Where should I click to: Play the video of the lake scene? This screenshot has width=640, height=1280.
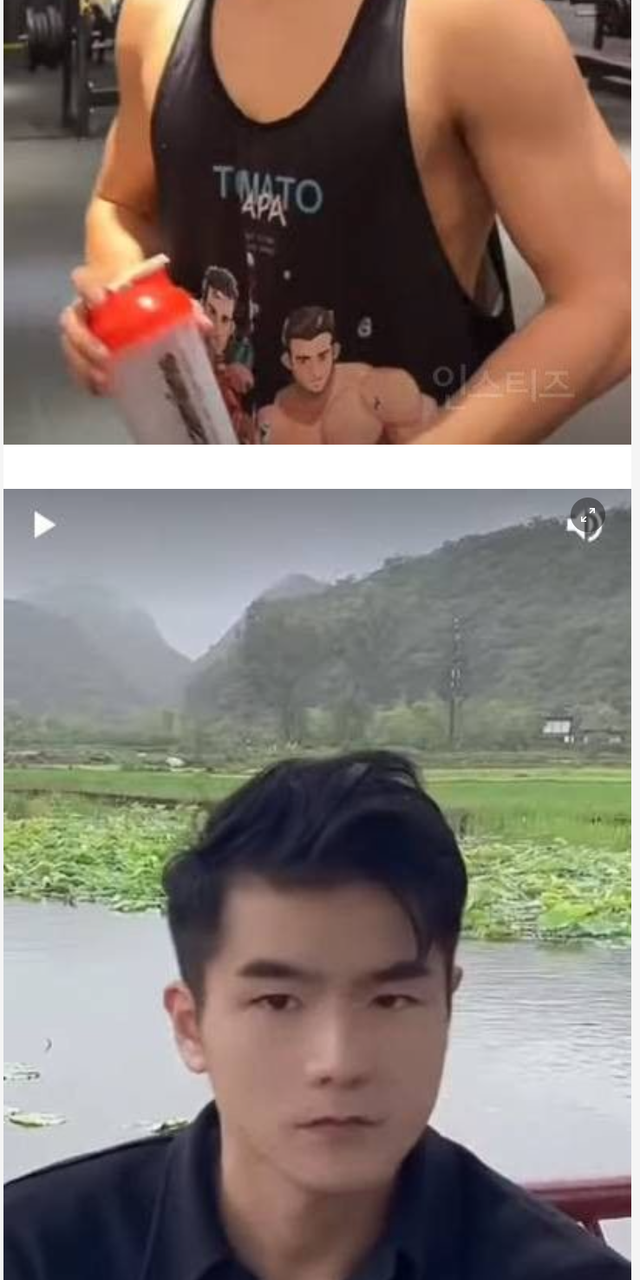43,524
